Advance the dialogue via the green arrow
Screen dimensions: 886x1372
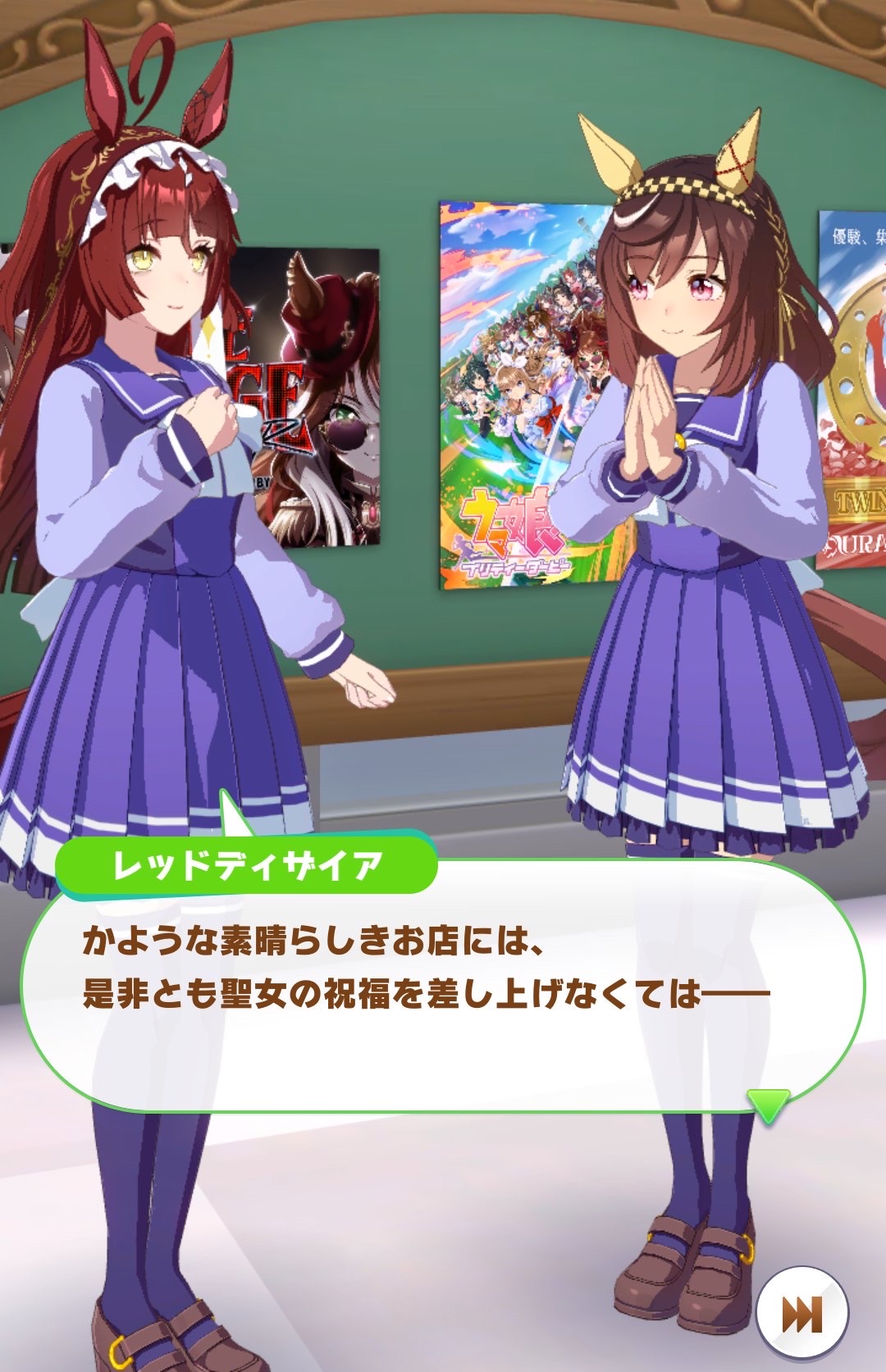tap(769, 1105)
